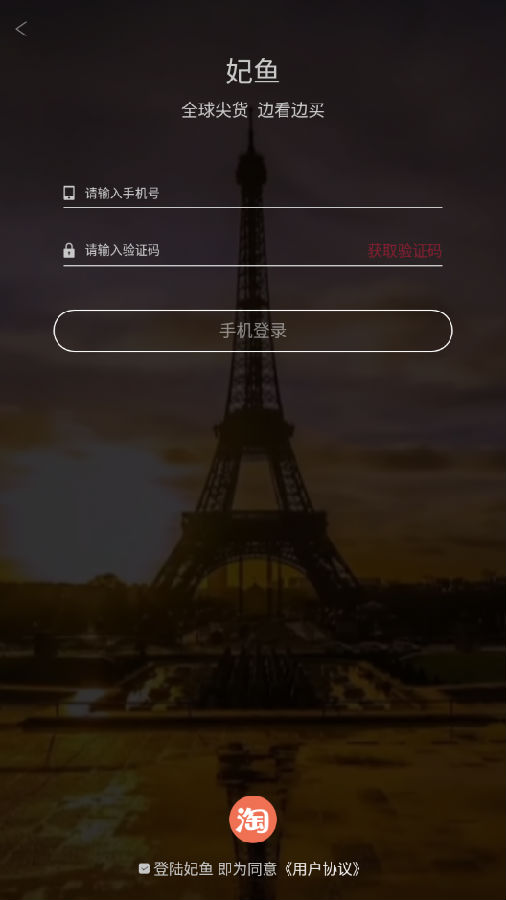Image resolution: width=506 pixels, height=900 pixels.
Task: Toggle the agreement checkbox beside 登陆妃鱼
Action: (144, 869)
